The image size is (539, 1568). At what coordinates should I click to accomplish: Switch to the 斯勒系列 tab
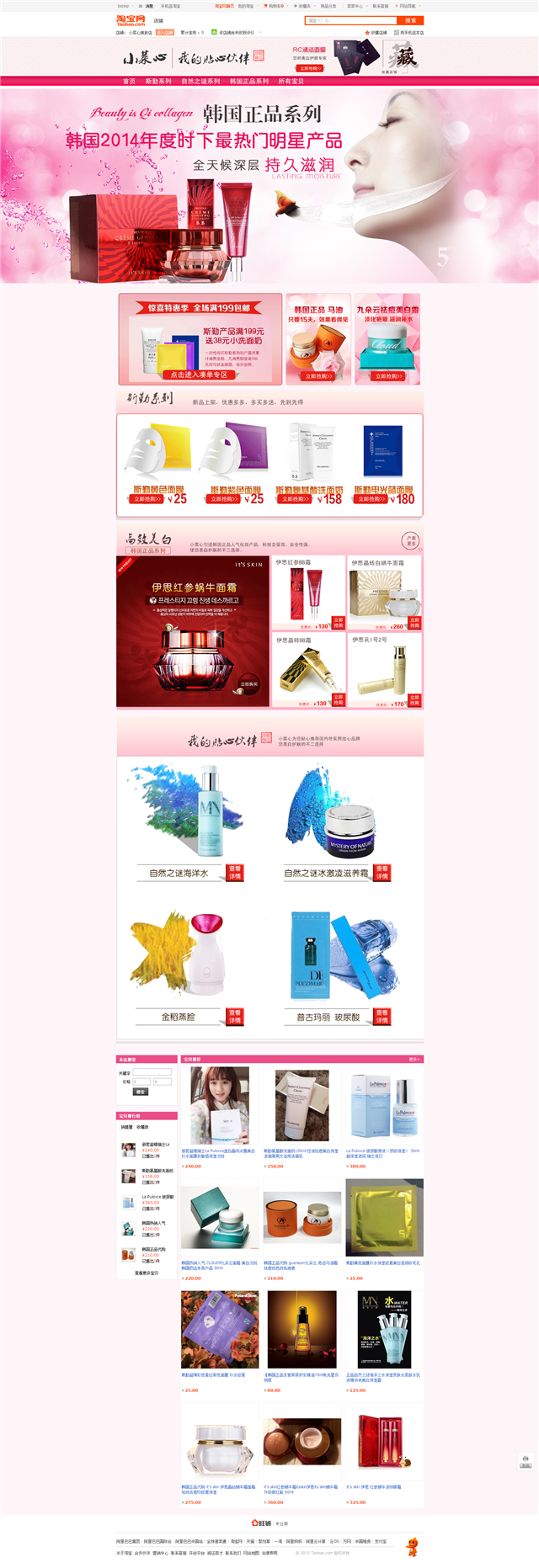pyautogui.click(x=158, y=82)
